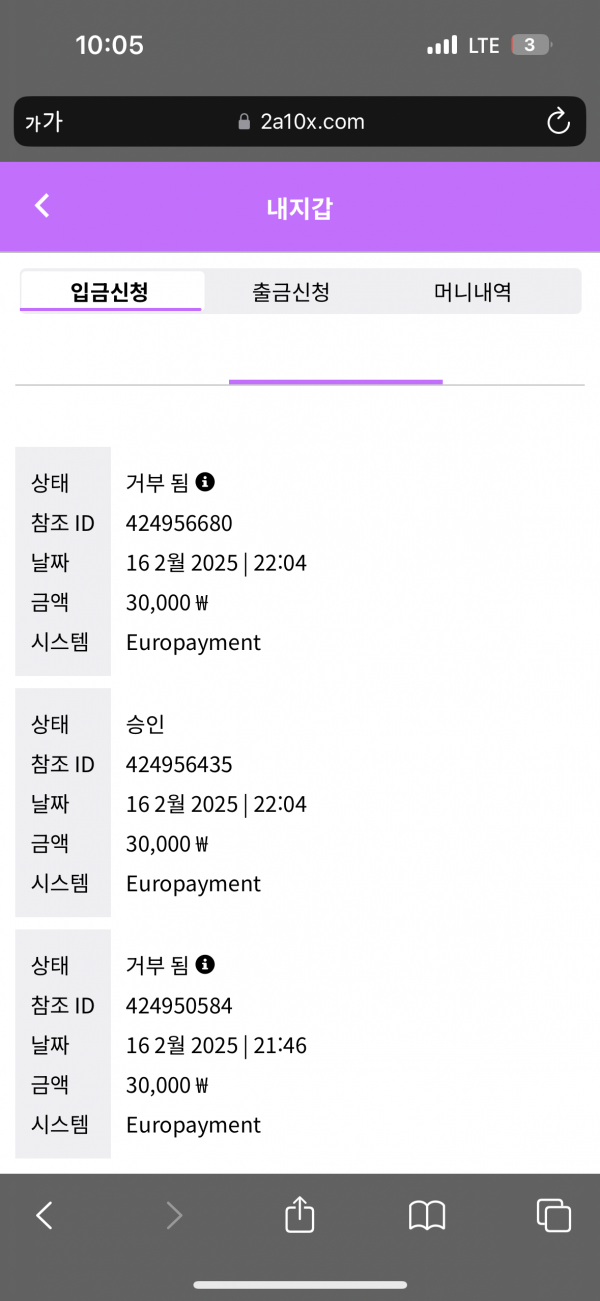This screenshot has height=1301, width=600.
Task: View rejection info for reference ID 424956680
Action: 205,482
